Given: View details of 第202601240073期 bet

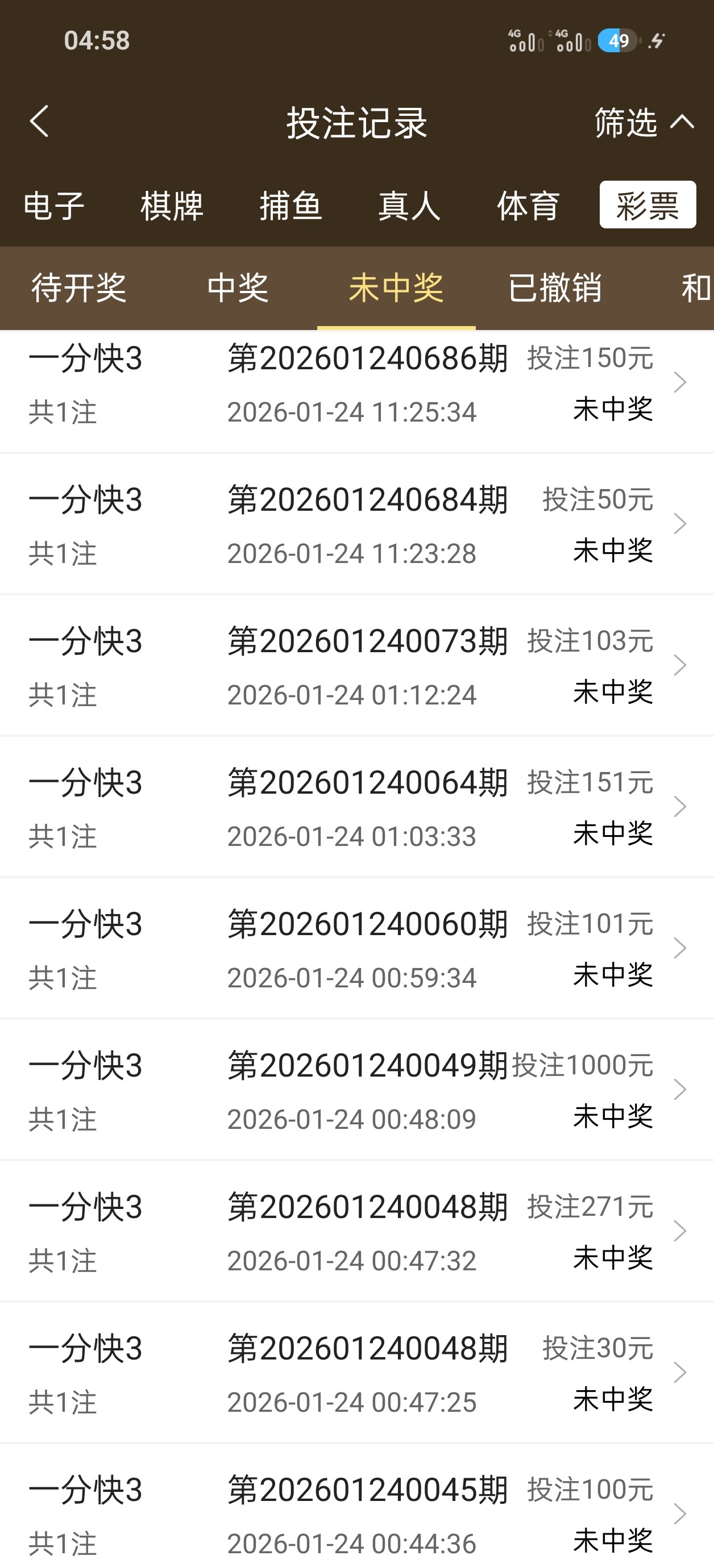Looking at the screenshot, I should (x=357, y=666).
